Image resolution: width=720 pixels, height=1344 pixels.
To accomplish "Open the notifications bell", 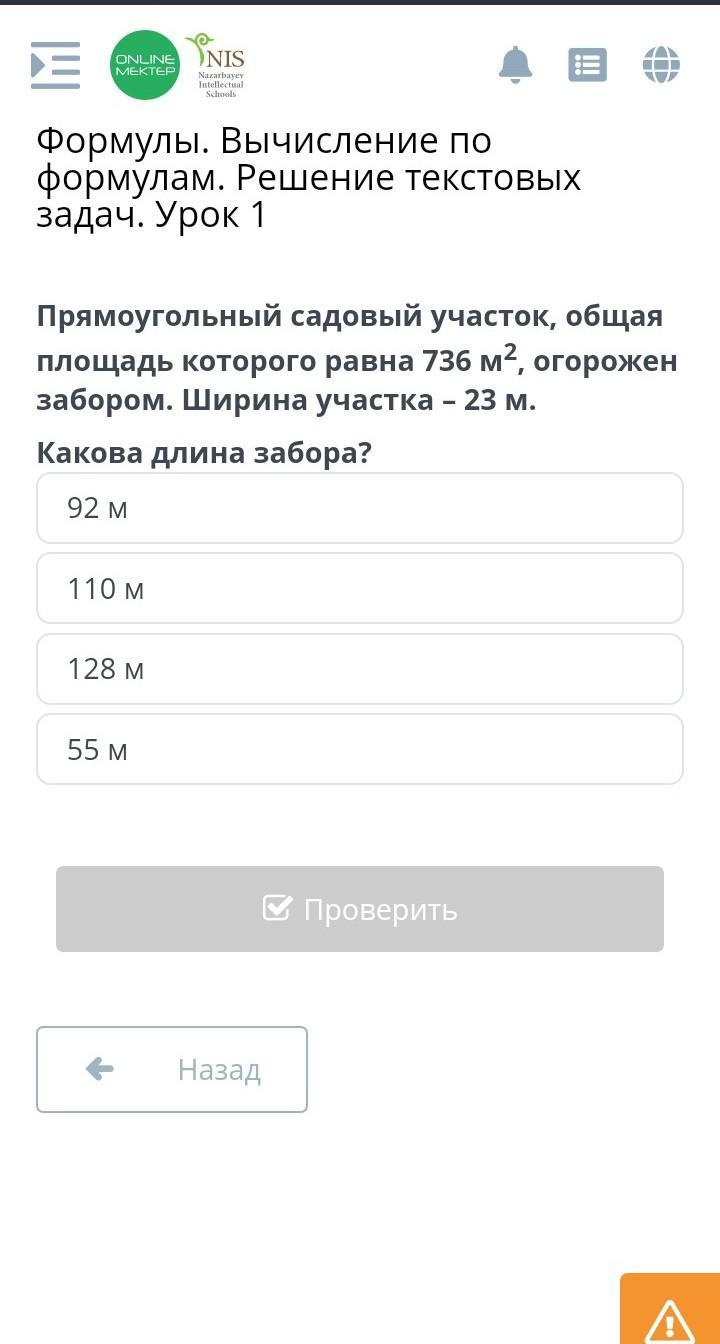I will [516, 65].
